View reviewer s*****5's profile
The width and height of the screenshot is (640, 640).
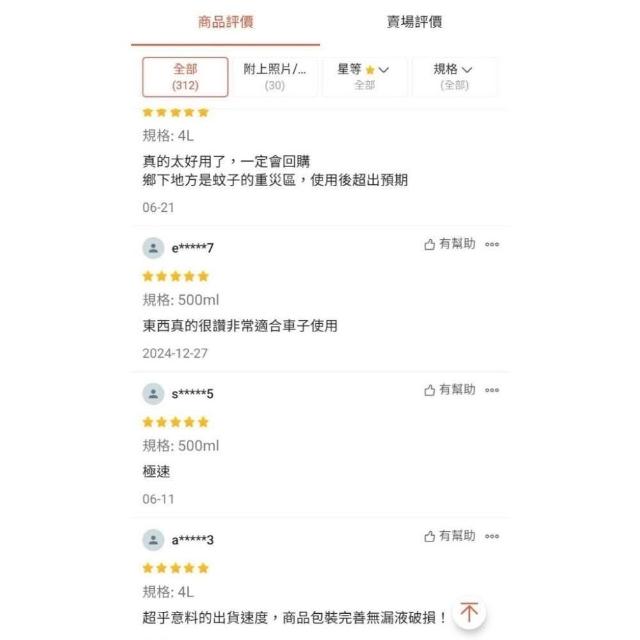coord(153,394)
